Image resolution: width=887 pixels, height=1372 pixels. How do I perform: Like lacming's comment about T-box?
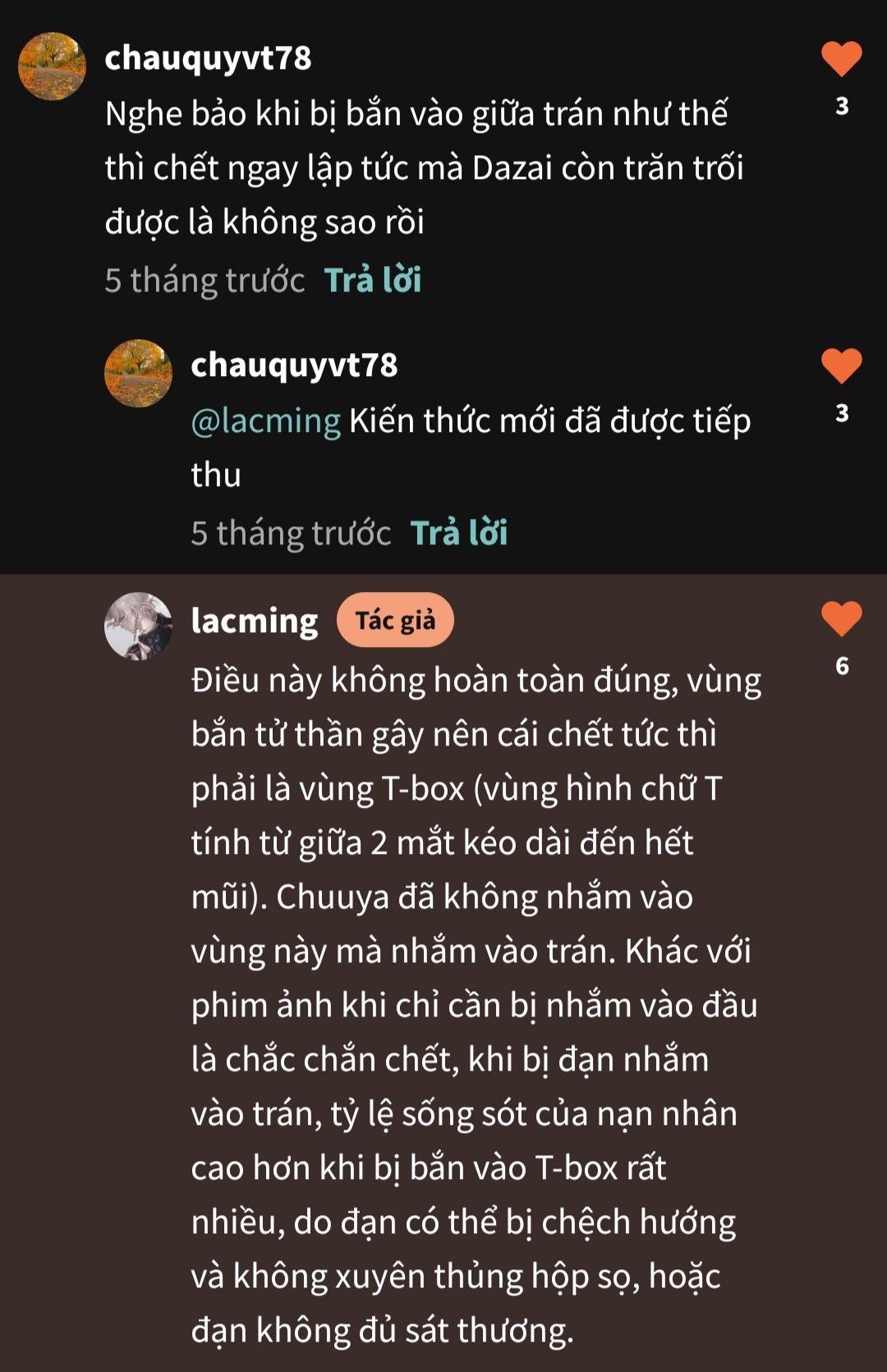(841, 619)
